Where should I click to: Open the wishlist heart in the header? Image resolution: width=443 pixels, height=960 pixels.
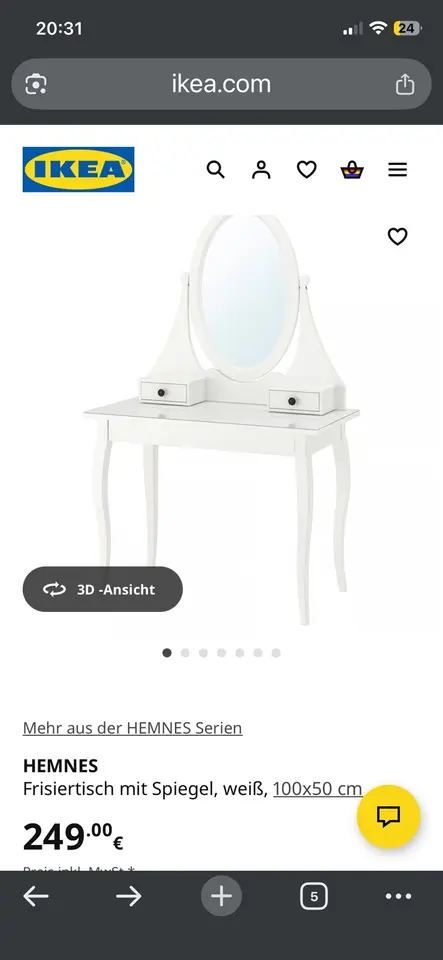307,170
